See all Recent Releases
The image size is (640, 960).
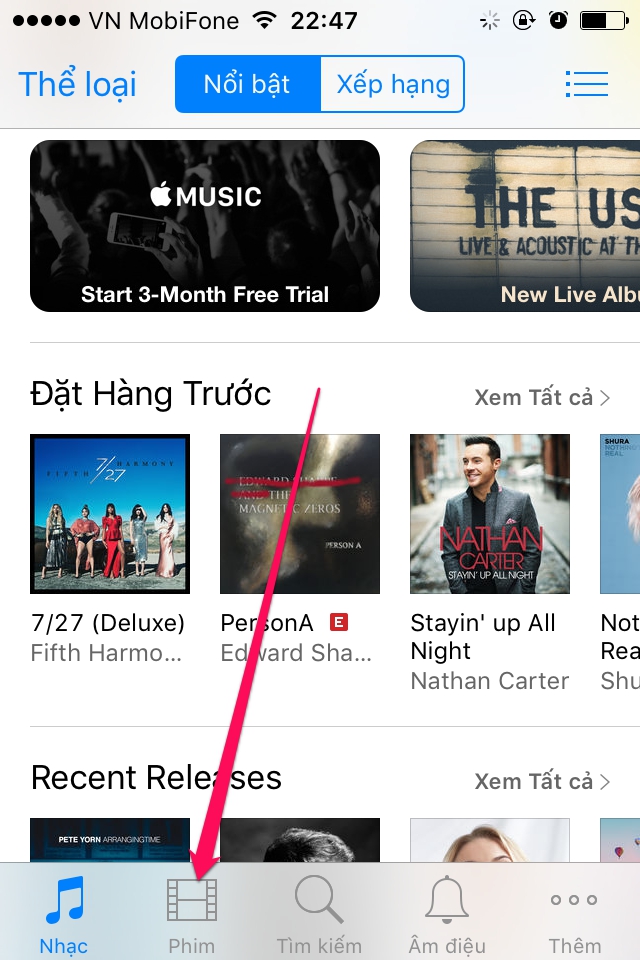[x=541, y=781]
